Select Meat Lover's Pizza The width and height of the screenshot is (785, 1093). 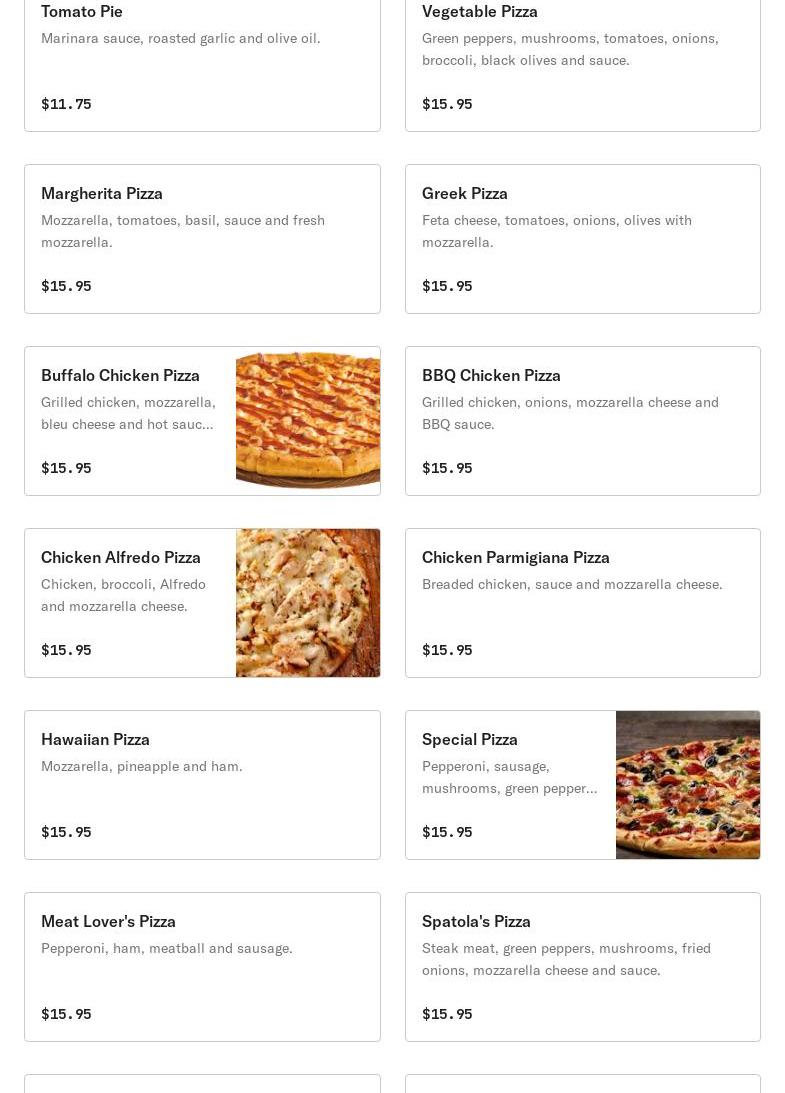(x=202, y=967)
